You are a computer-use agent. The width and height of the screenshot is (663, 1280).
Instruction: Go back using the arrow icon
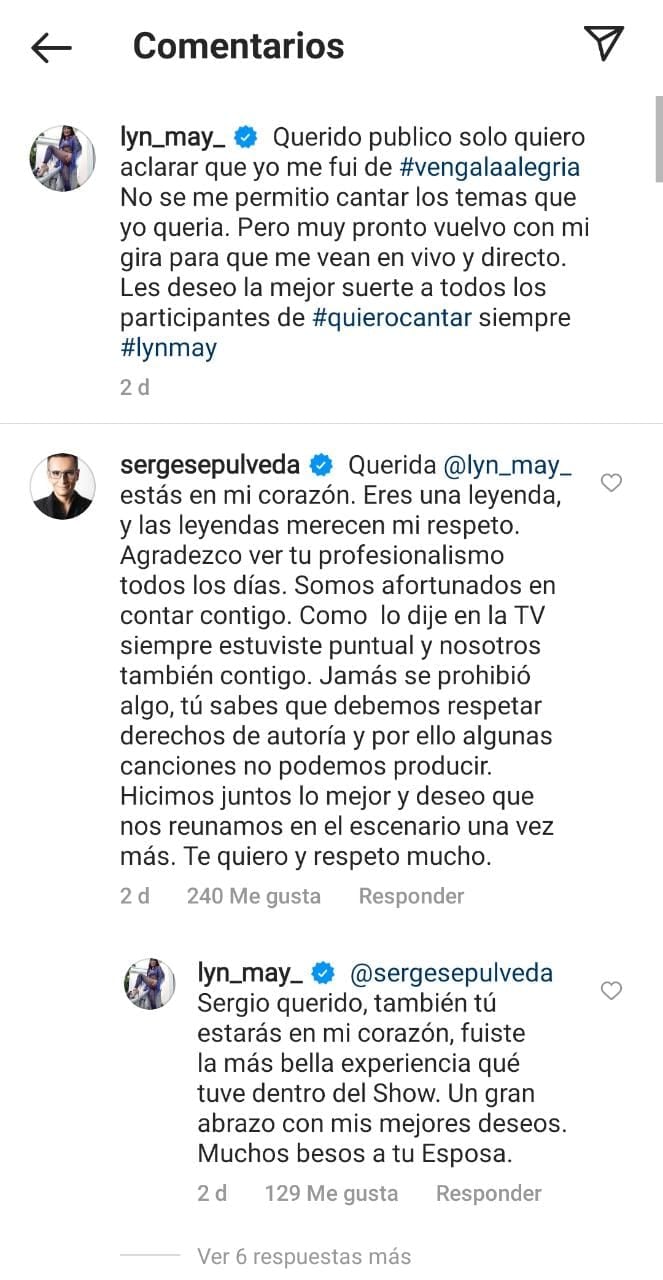[51, 46]
